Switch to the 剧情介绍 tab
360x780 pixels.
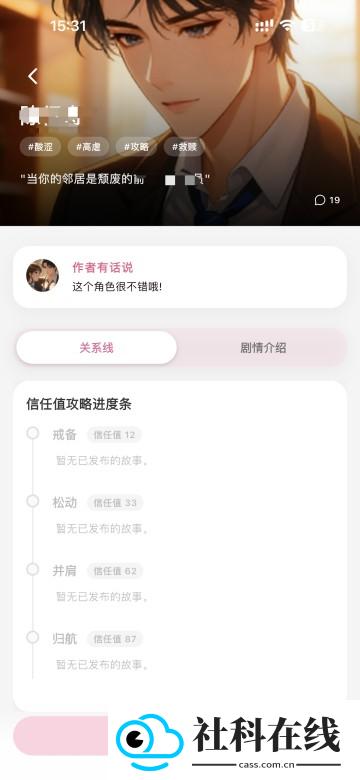click(x=263, y=348)
